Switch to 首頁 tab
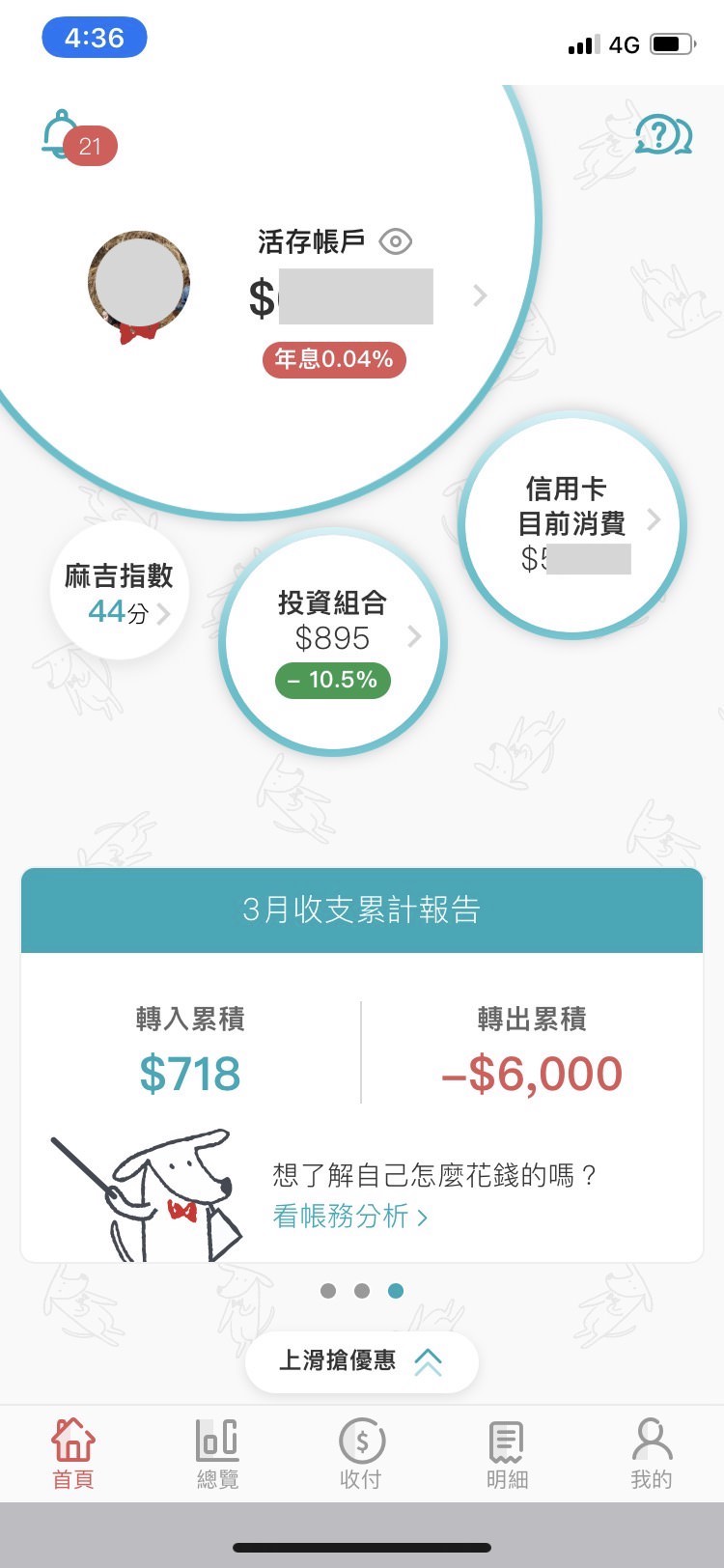This screenshot has width=724, height=1568. pyautogui.click(x=73, y=1453)
